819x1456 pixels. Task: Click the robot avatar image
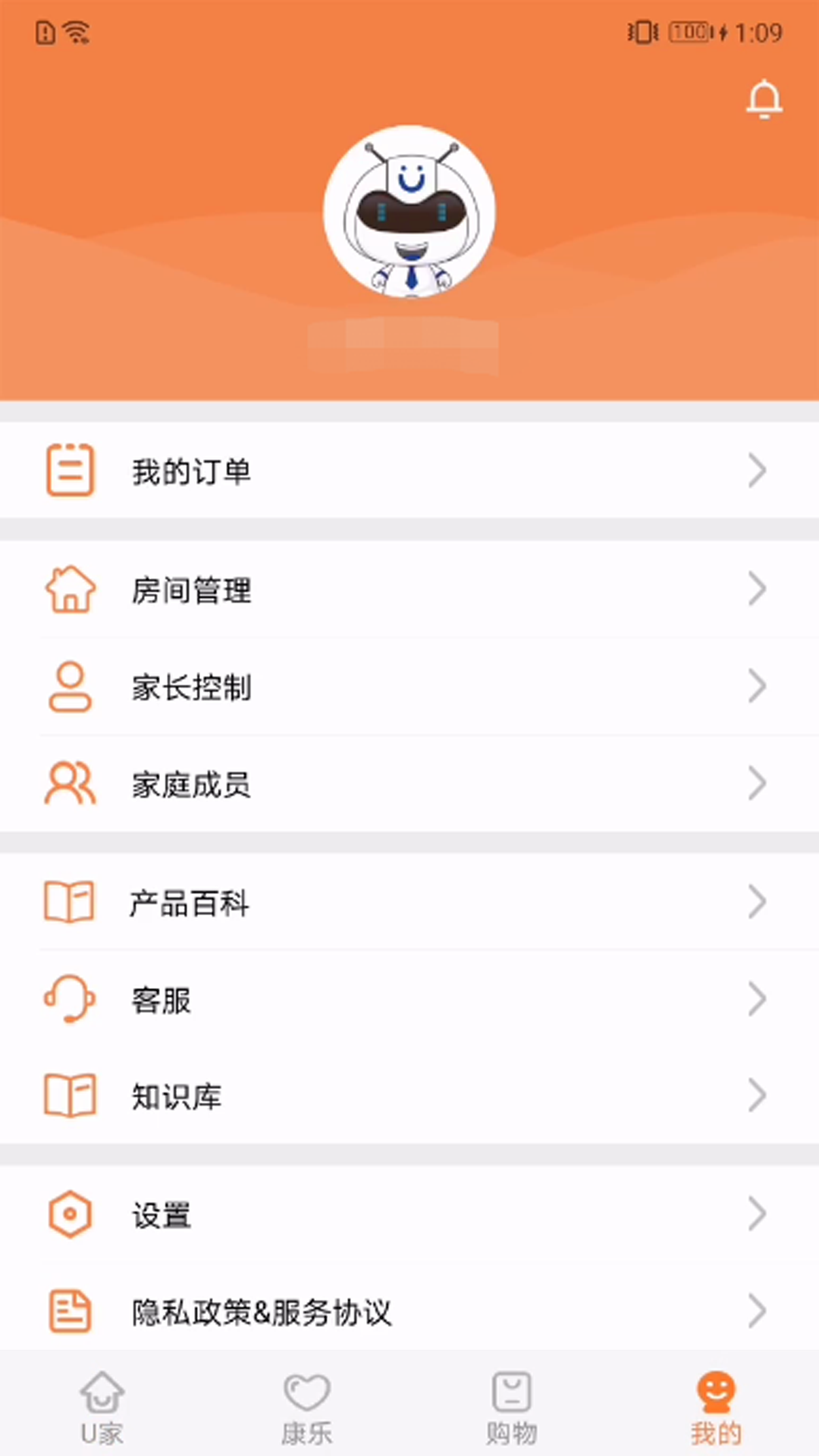409,212
